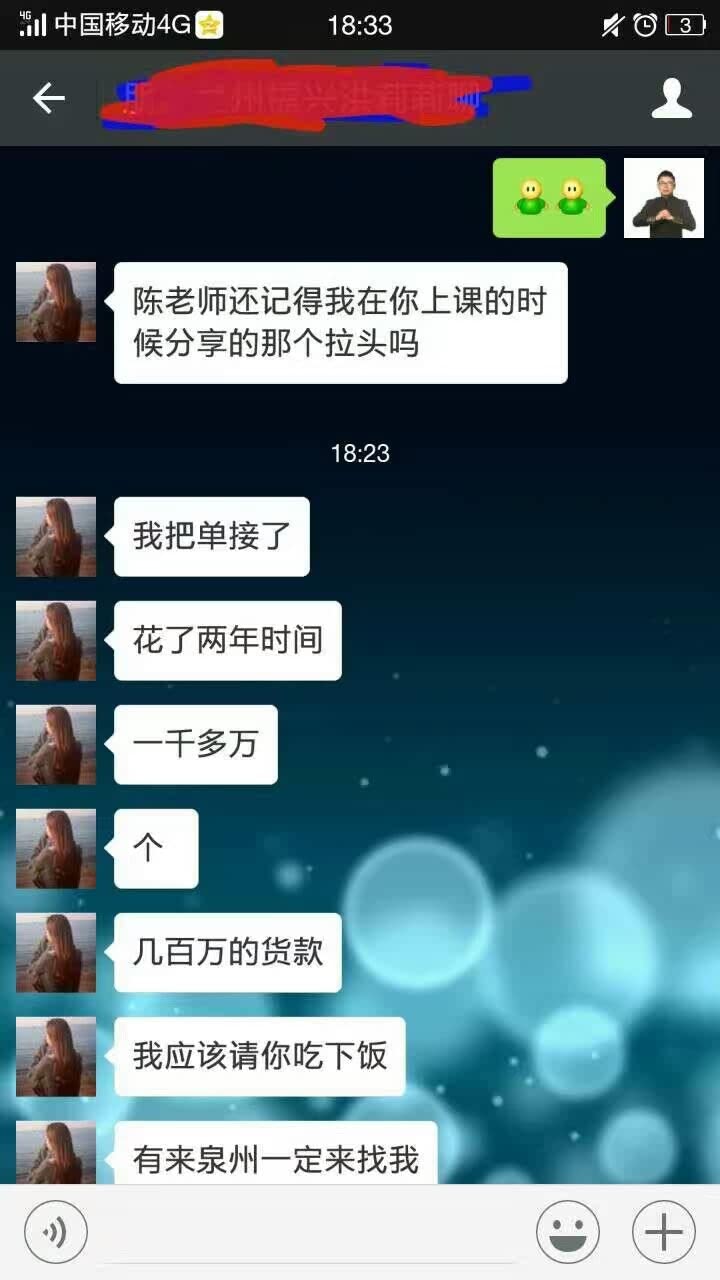Open contact avatar beside 陈老师还记得 message
This screenshot has width=720, height=1280.
click(x=56, y=302)
